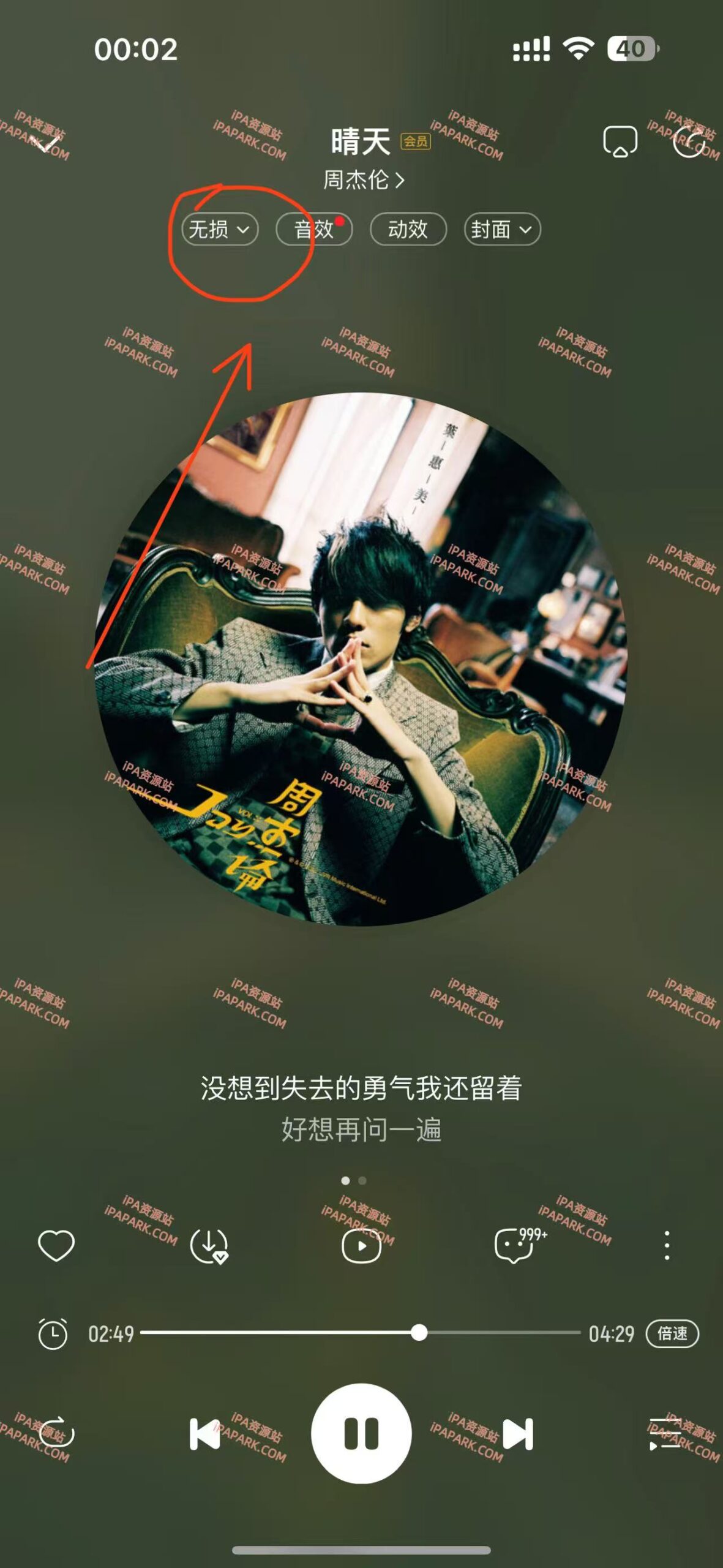The image size is (723, 1568).
Task: Enable the 音效 sound effect option
Action: pyautogui.click(x=316, y=229)
